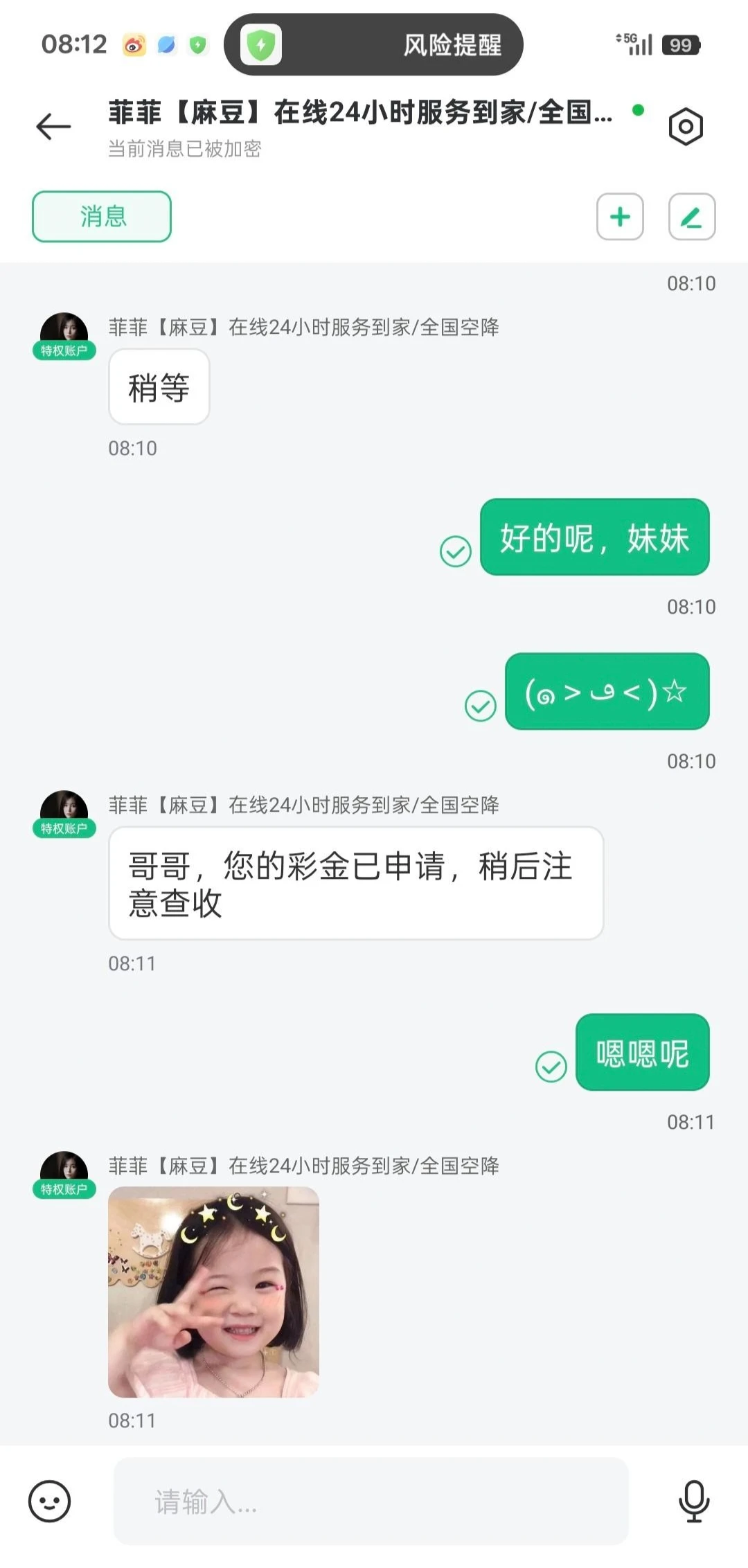Tap the plus button
The height and width of the screenshot is (1568, 748).
(620, 217)
